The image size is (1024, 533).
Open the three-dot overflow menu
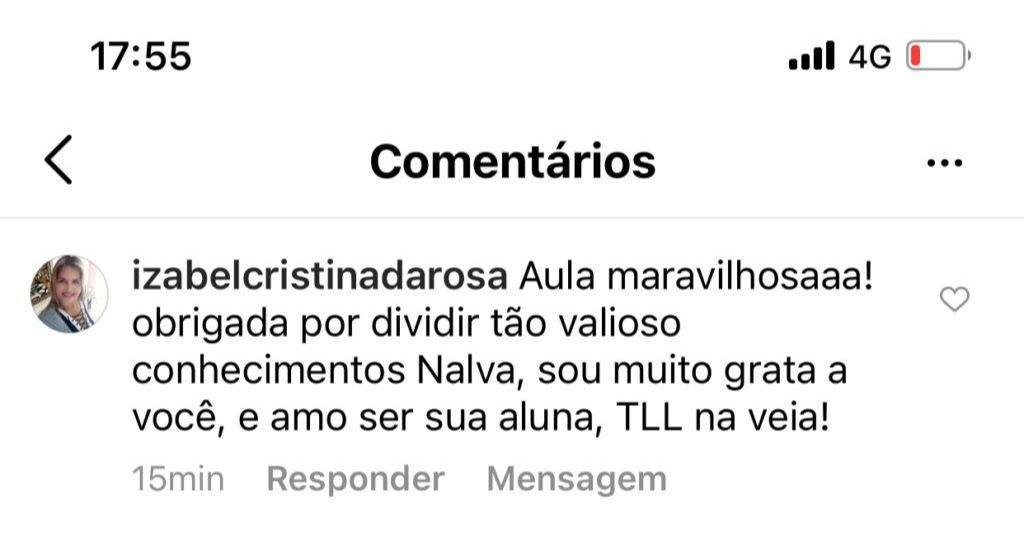(944, 163)
